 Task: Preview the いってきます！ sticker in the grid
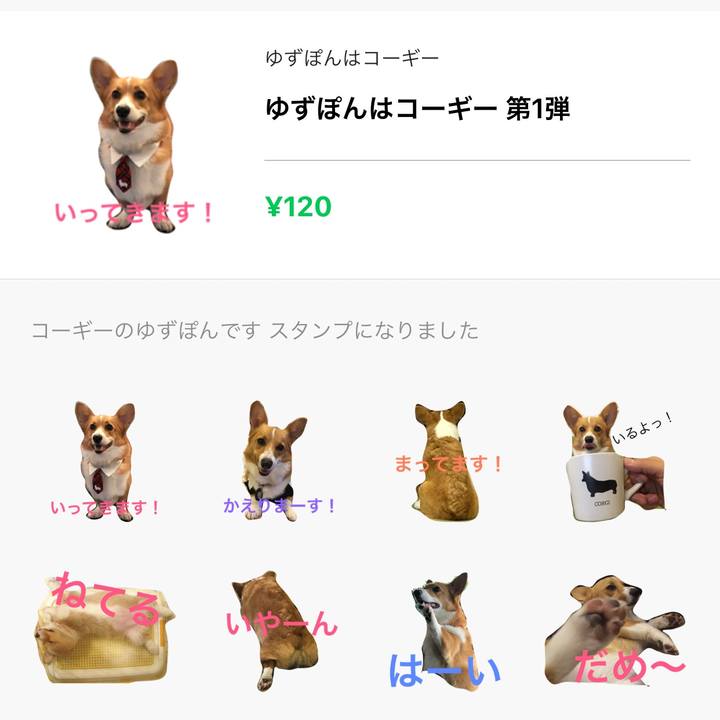105,460
